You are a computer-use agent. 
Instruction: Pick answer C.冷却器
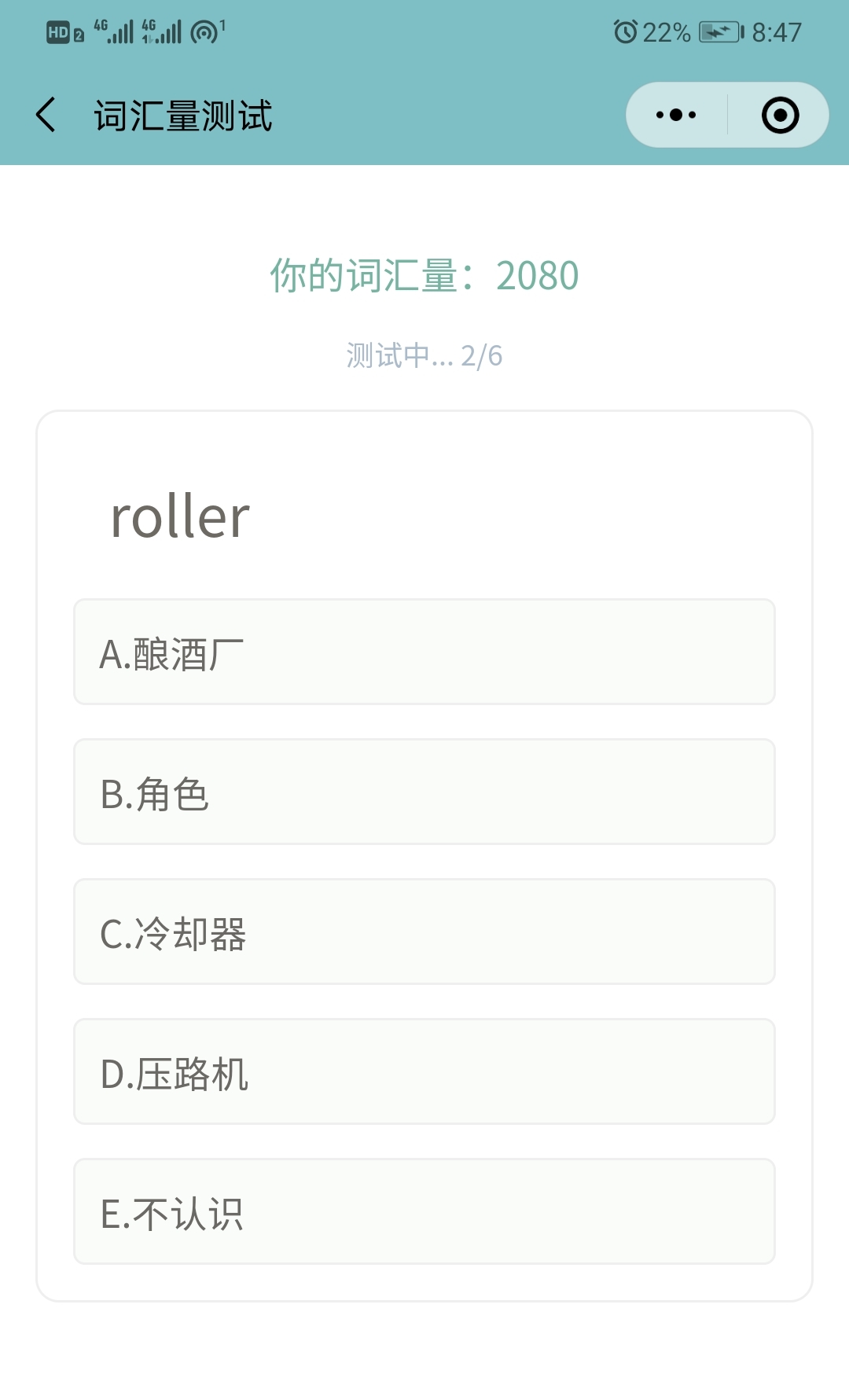424,931
